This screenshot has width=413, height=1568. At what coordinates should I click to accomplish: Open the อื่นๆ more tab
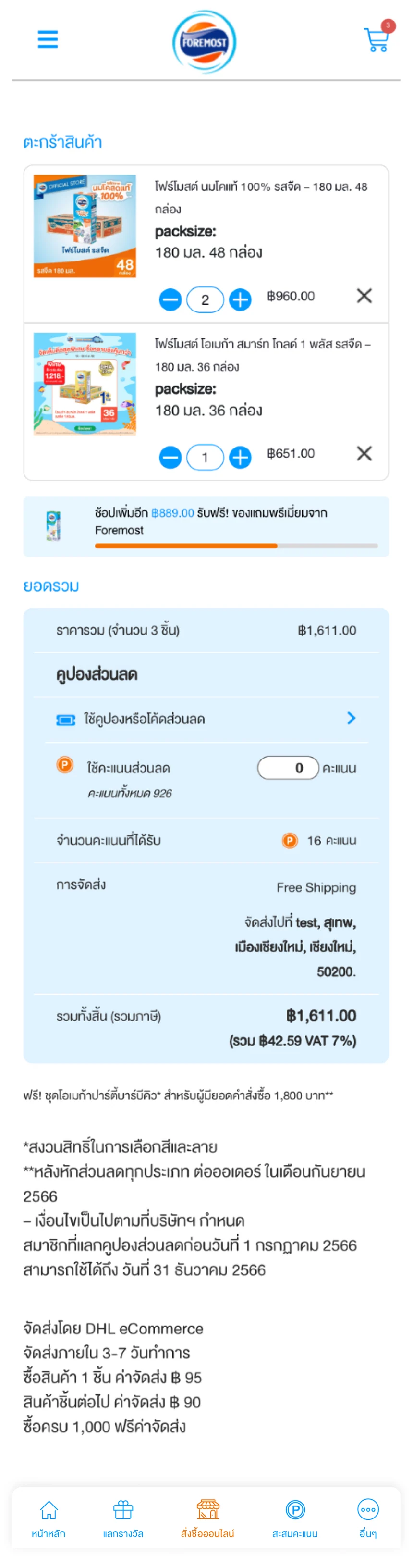point(368,1518)
